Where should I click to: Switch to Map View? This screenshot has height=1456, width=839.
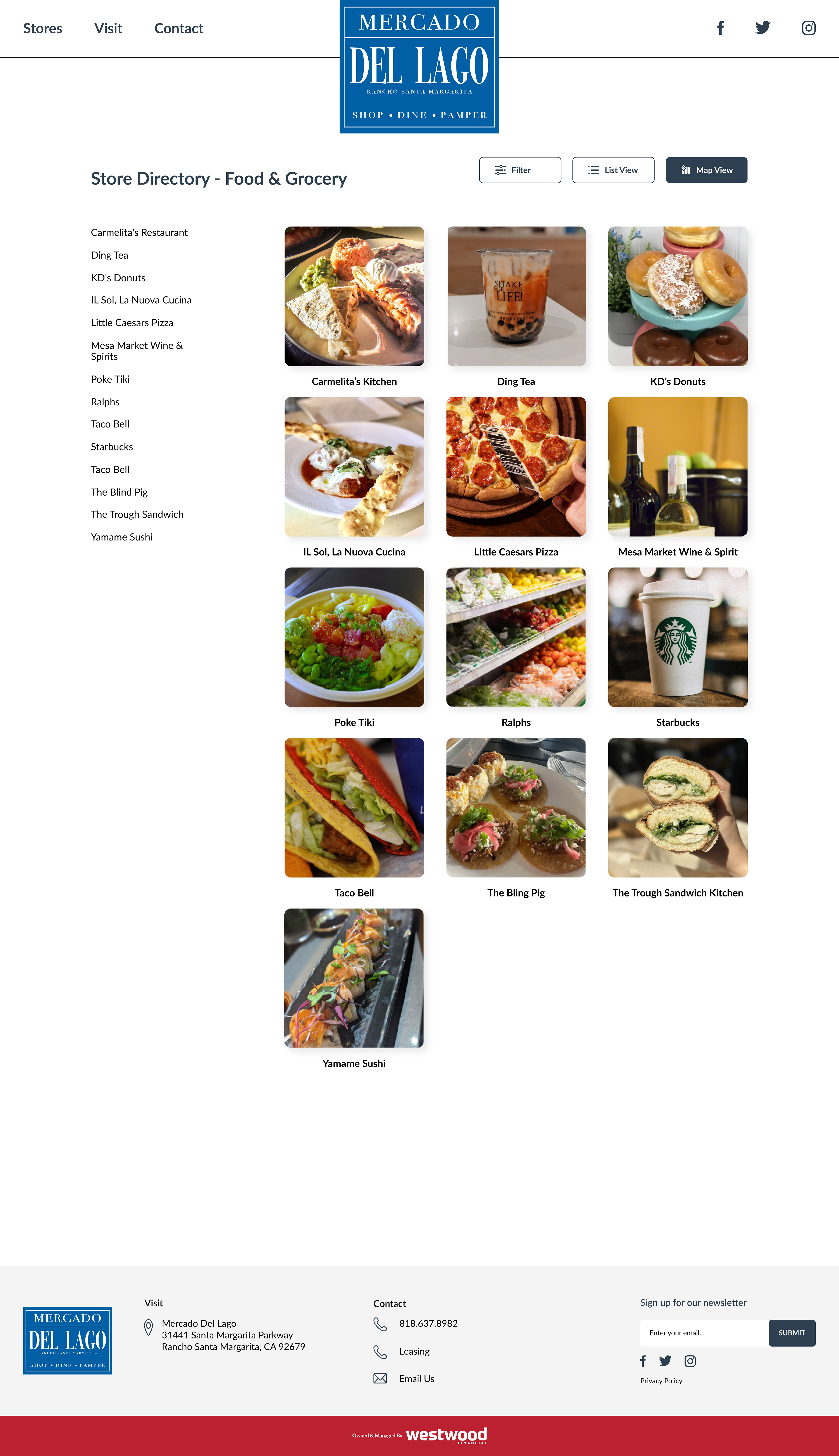[x=706, y=170]
